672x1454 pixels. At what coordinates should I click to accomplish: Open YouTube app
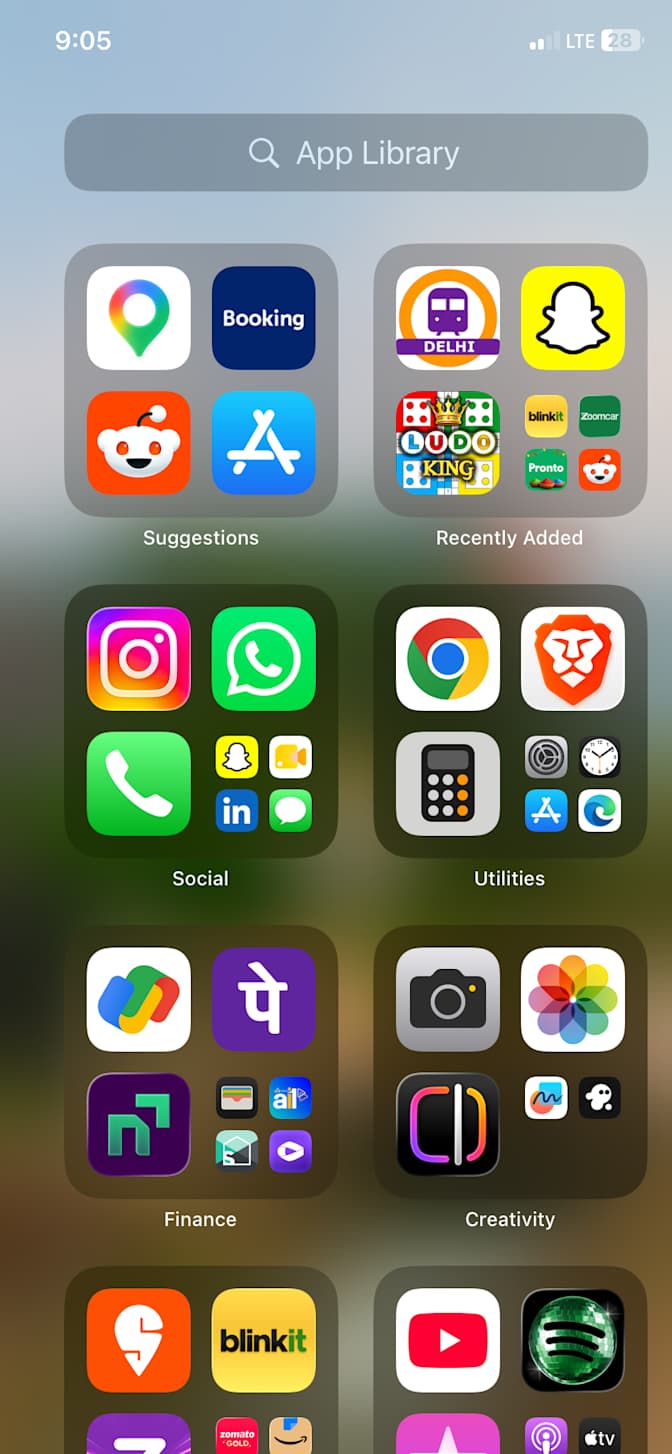pyautogui.click(x=448, y=1341)
